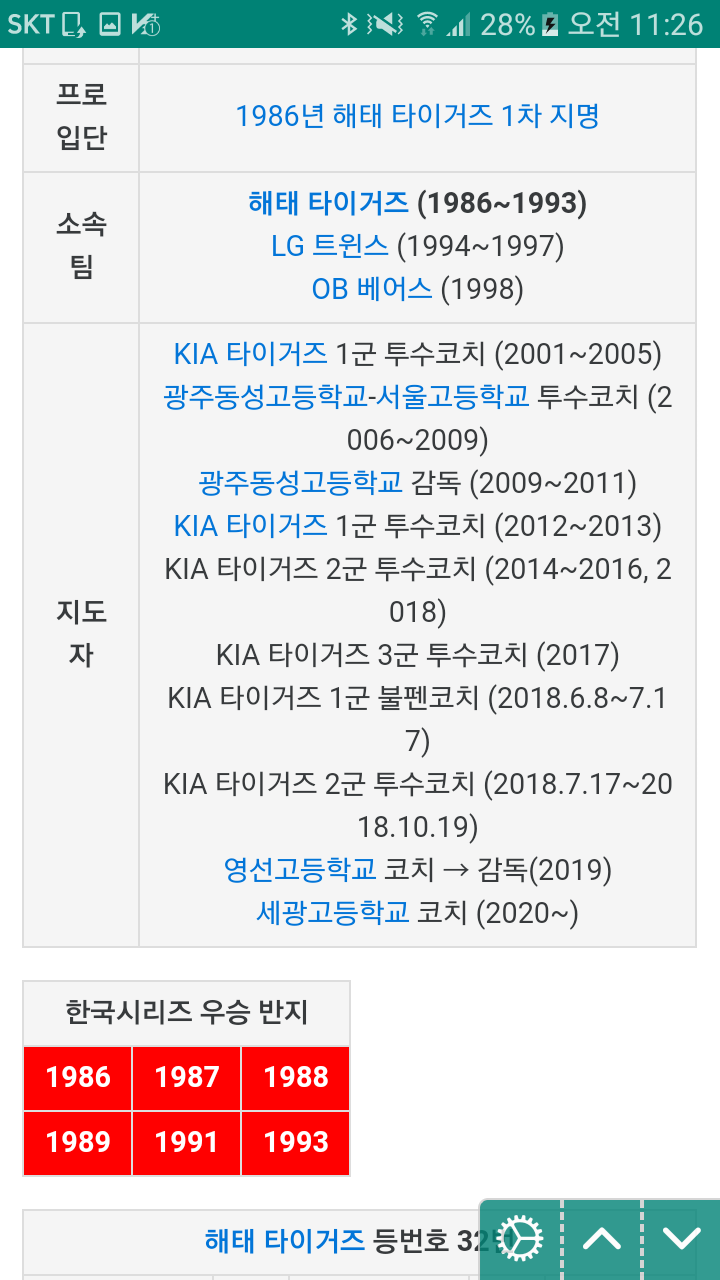The width and height of the screenshot is (720, 1280).
Task: Open the KIA 타이거즈 link dated 2012~2013
Action: 250,526
